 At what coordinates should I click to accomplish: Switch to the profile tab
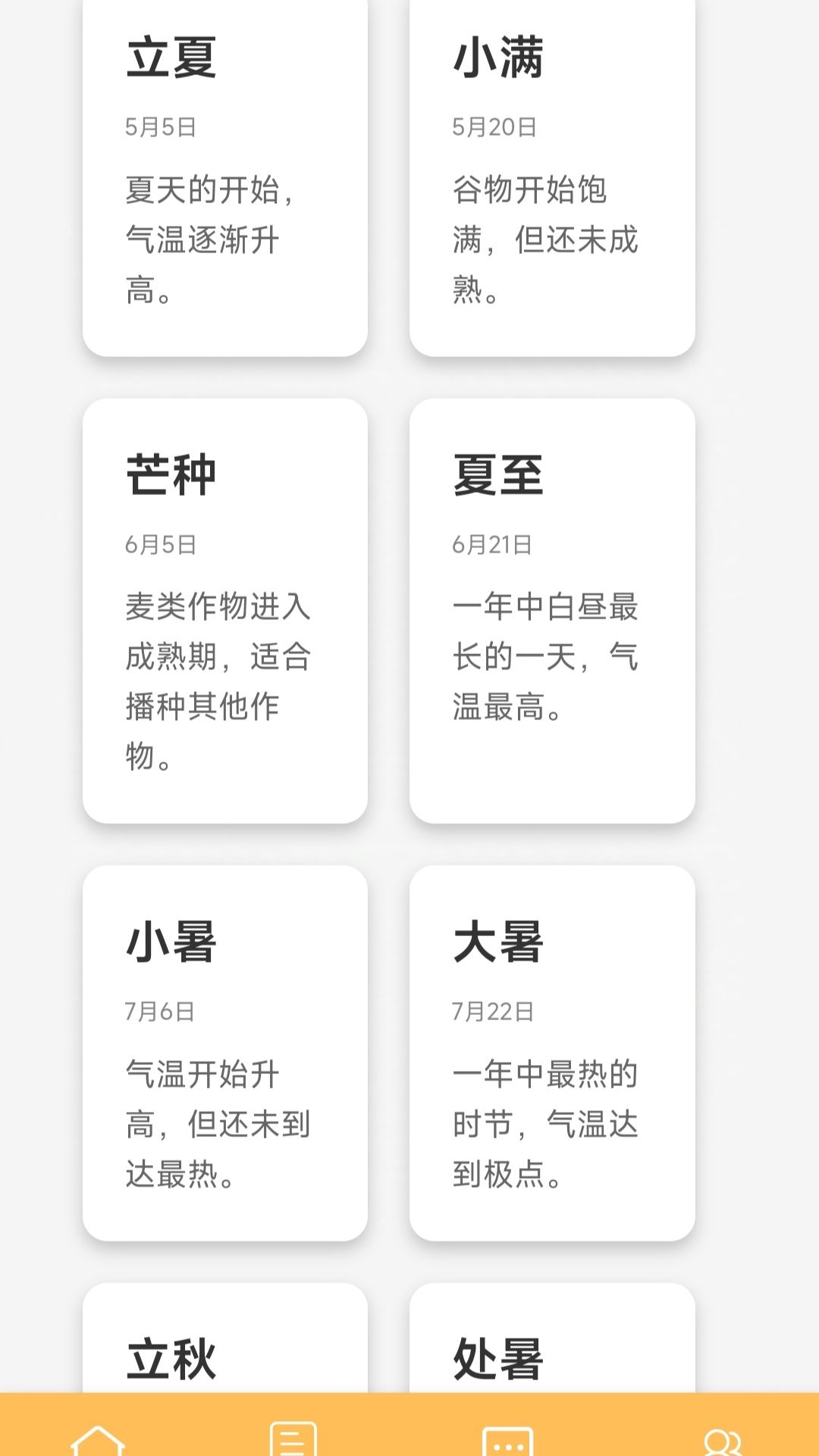tap(722, 1441)
